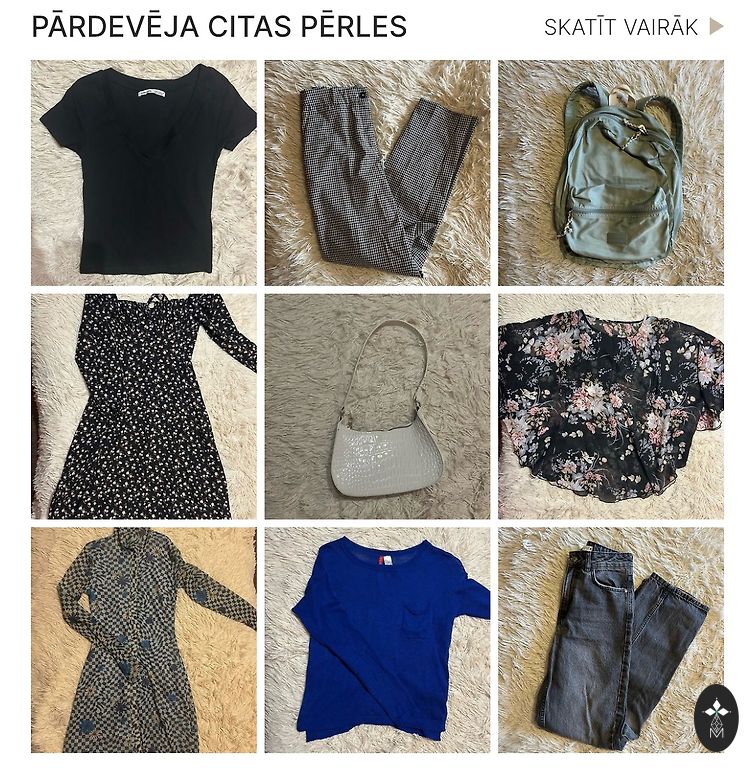Select the black floral dress item
The image size is (755, 768).
(144, 406)
